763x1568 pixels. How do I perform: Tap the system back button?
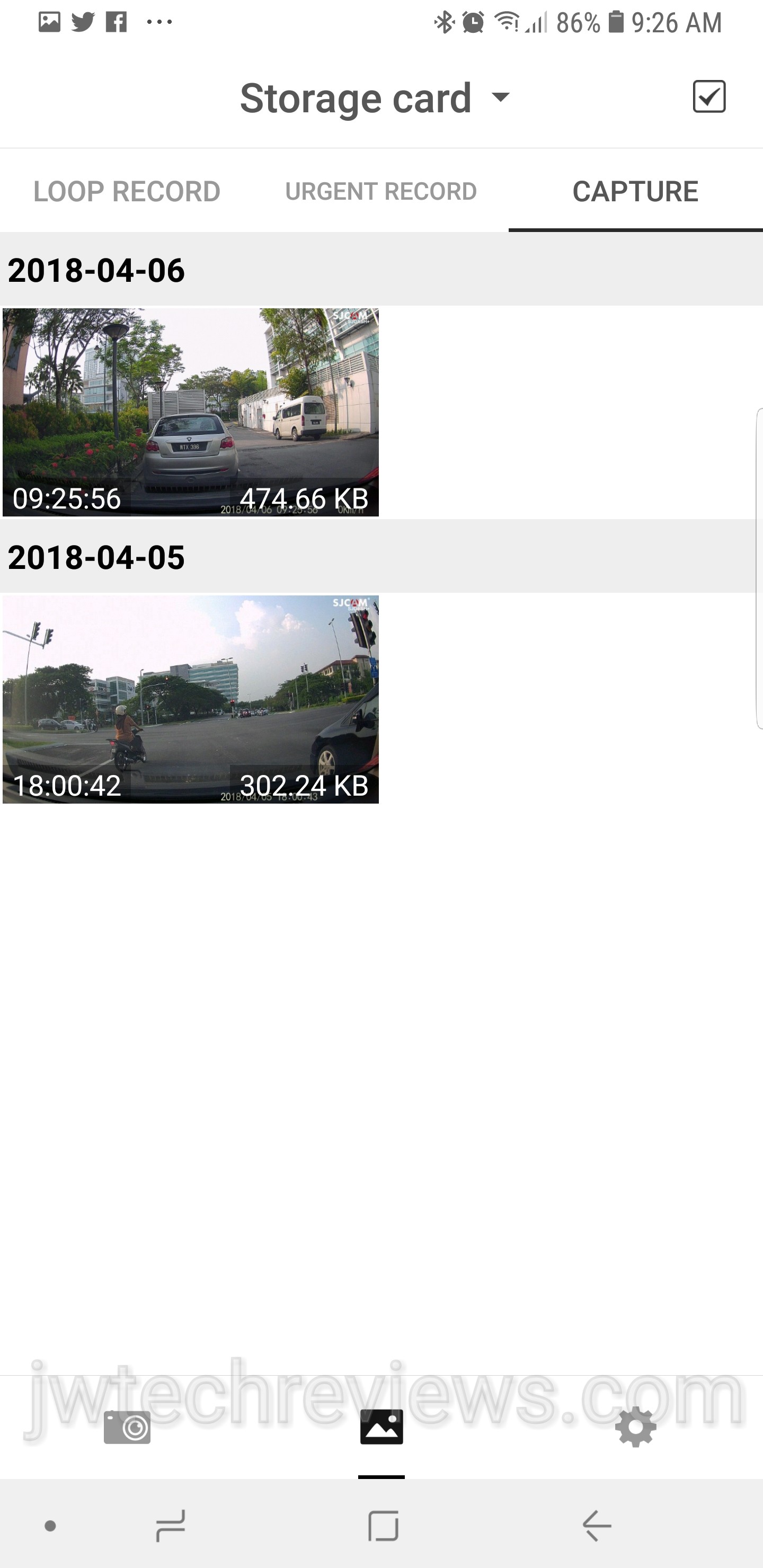click(596, 1526)
